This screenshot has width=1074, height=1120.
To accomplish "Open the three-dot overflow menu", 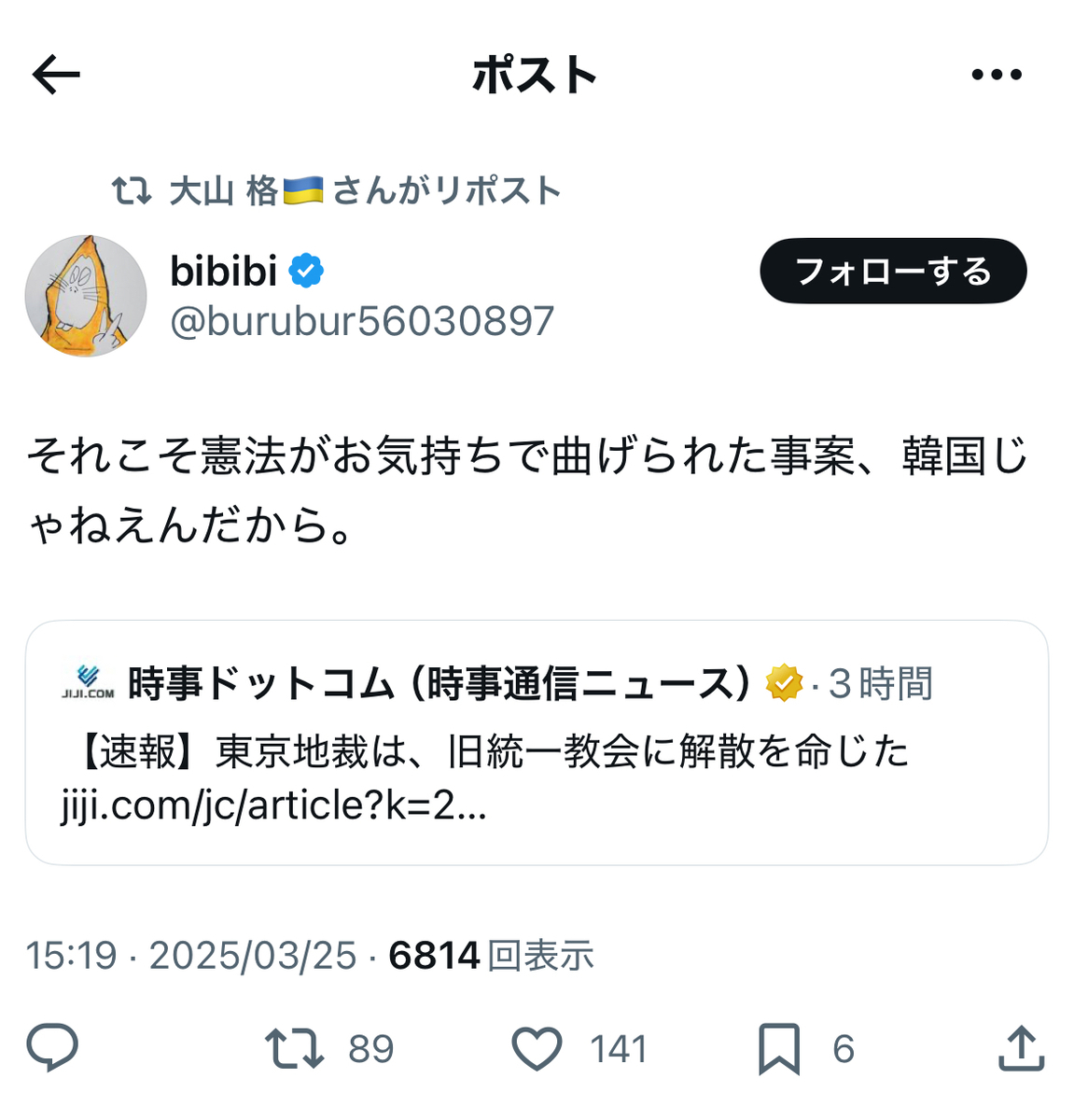I will 997,75.
